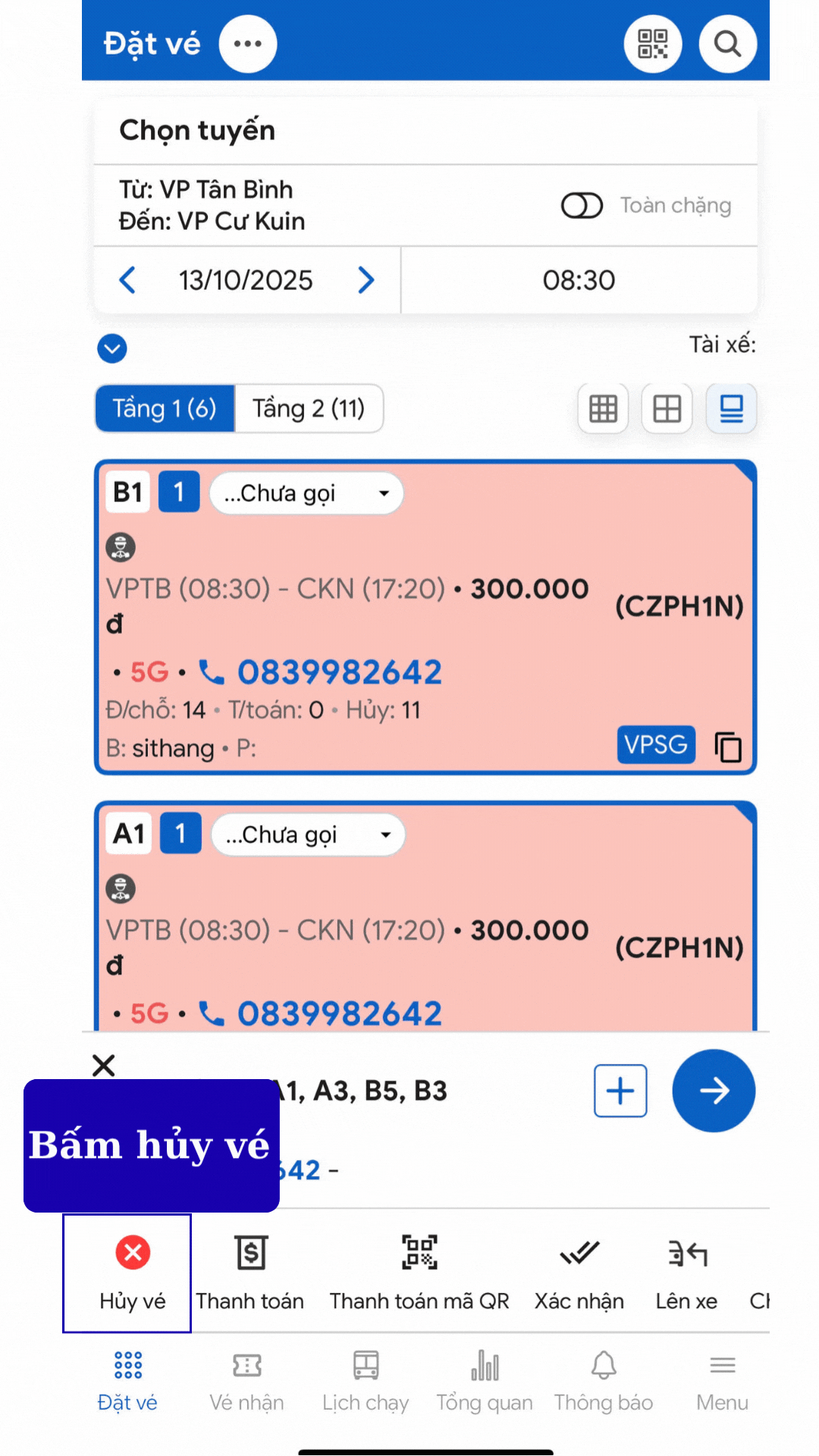Open the 08:30 departure time picker
This screenshot has height=1456, width=819.
click(579, 280)
